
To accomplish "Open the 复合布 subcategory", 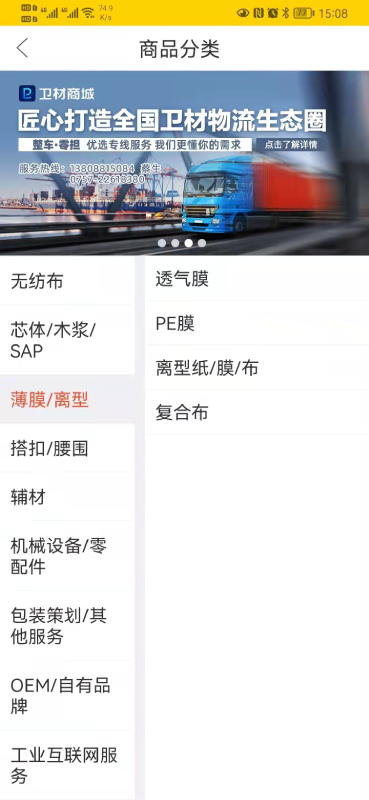I will pos(257,412).
